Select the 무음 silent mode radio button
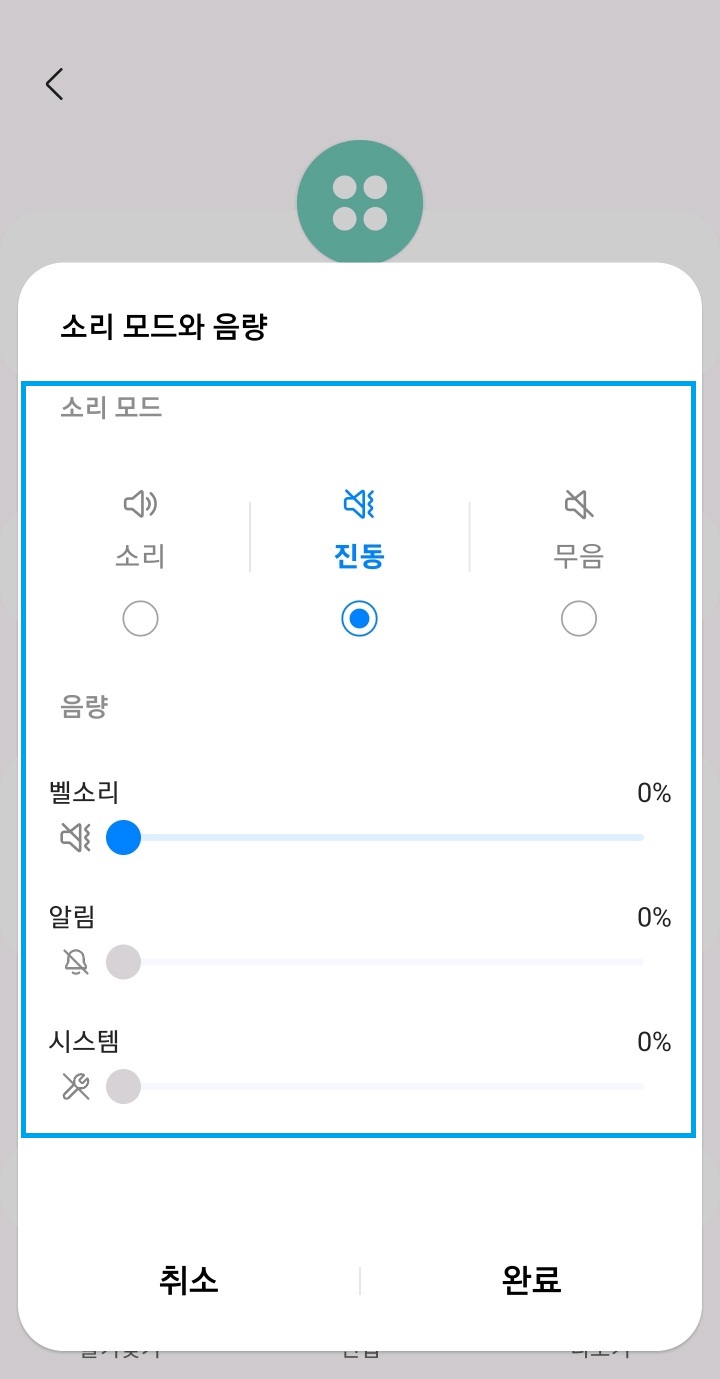Viewport: 720px width, 1379px height. pyautogui.click(x=579, y=618)
